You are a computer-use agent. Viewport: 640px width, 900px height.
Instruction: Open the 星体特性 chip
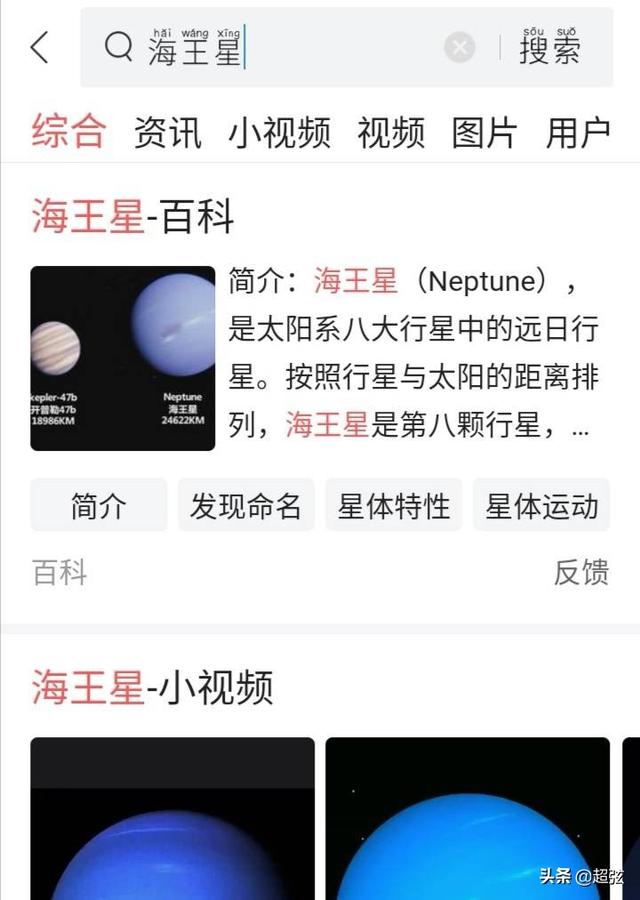pyautogui.click(x=394, y=505)
